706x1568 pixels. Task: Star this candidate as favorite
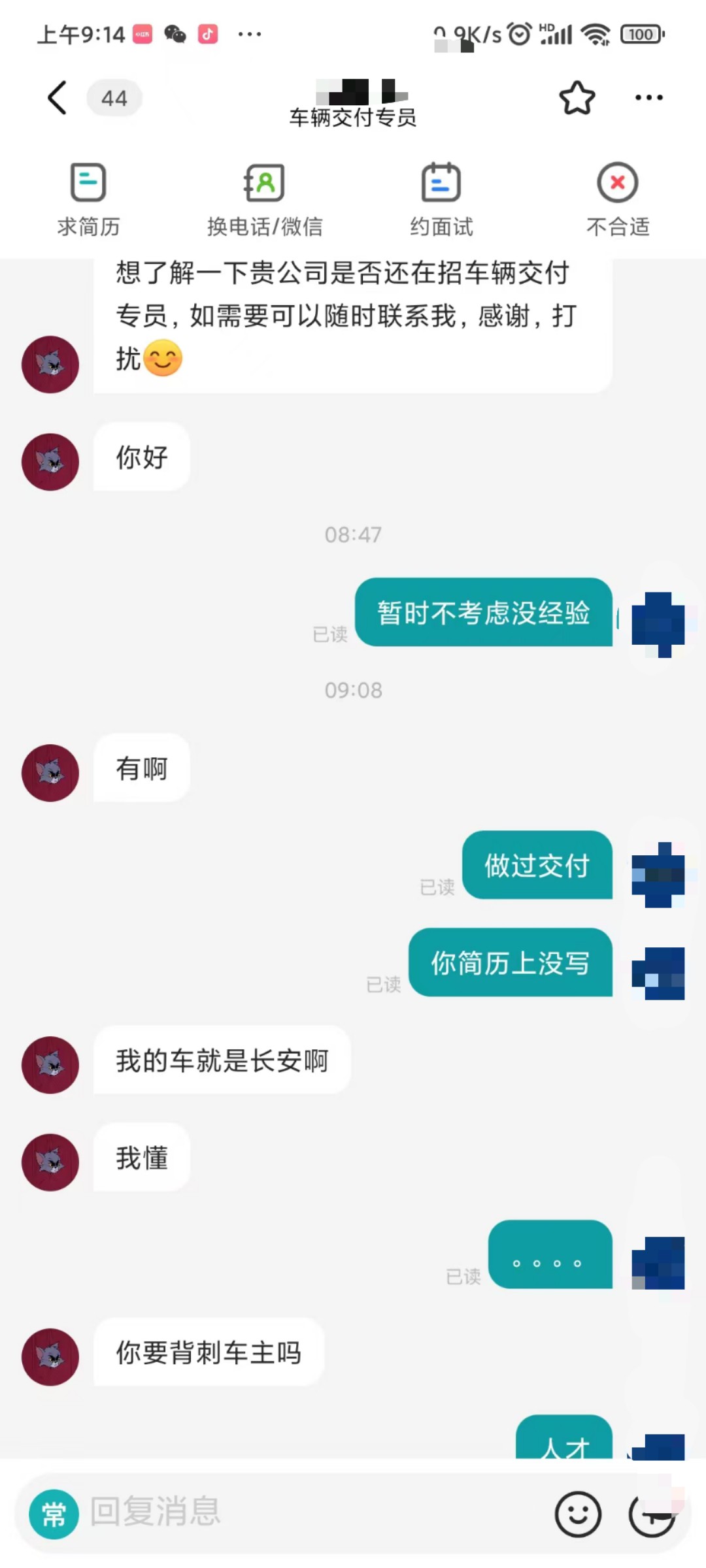pyautogui.click(x=577, y=98)
